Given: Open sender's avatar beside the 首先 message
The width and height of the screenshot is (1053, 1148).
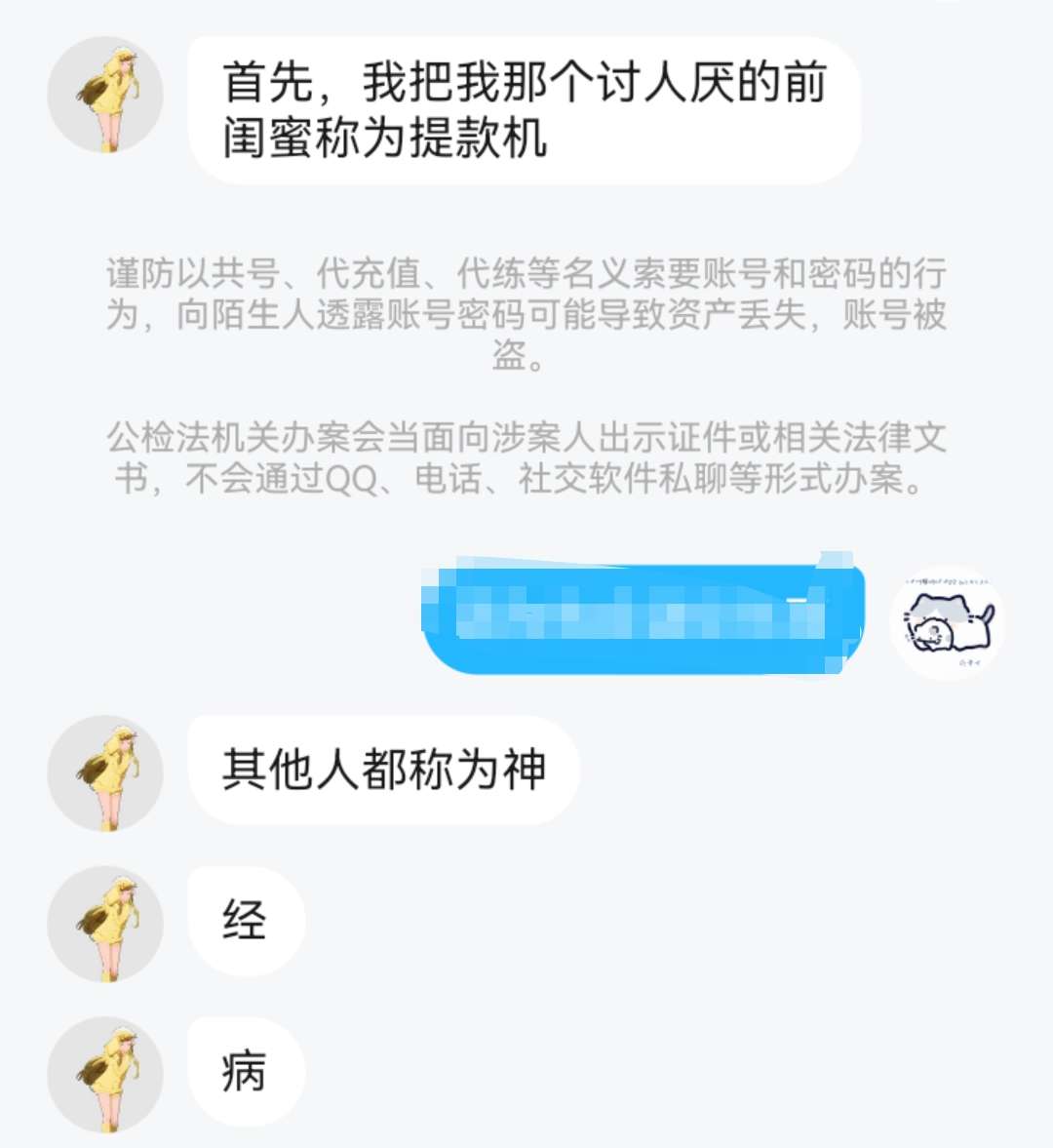Looking at the screenshot, I should [x=105, y=95].
